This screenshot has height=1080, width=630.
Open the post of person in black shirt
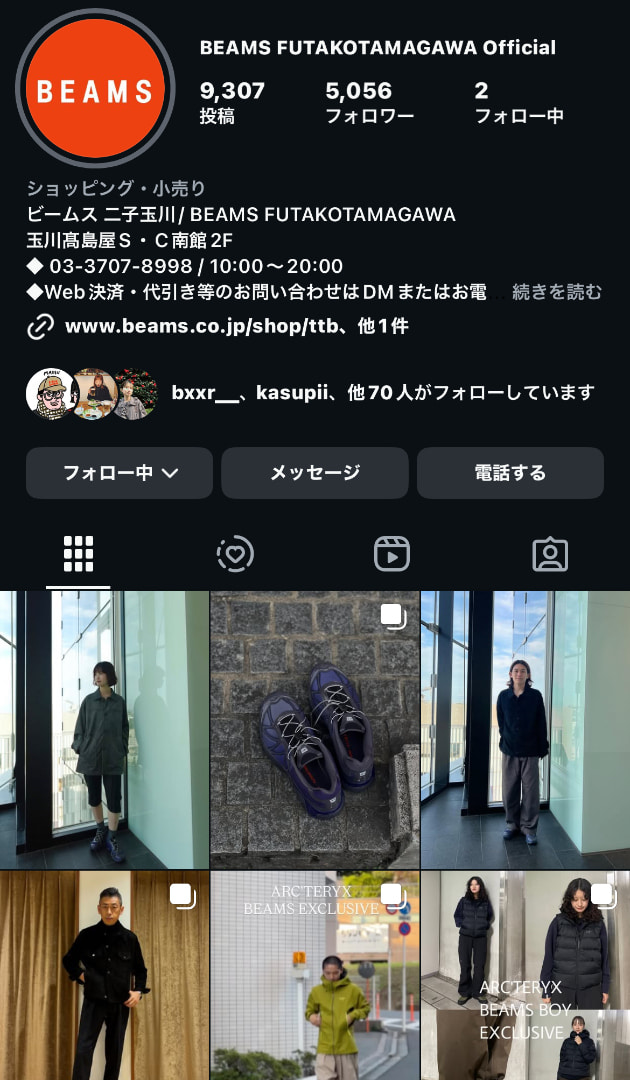525,730
